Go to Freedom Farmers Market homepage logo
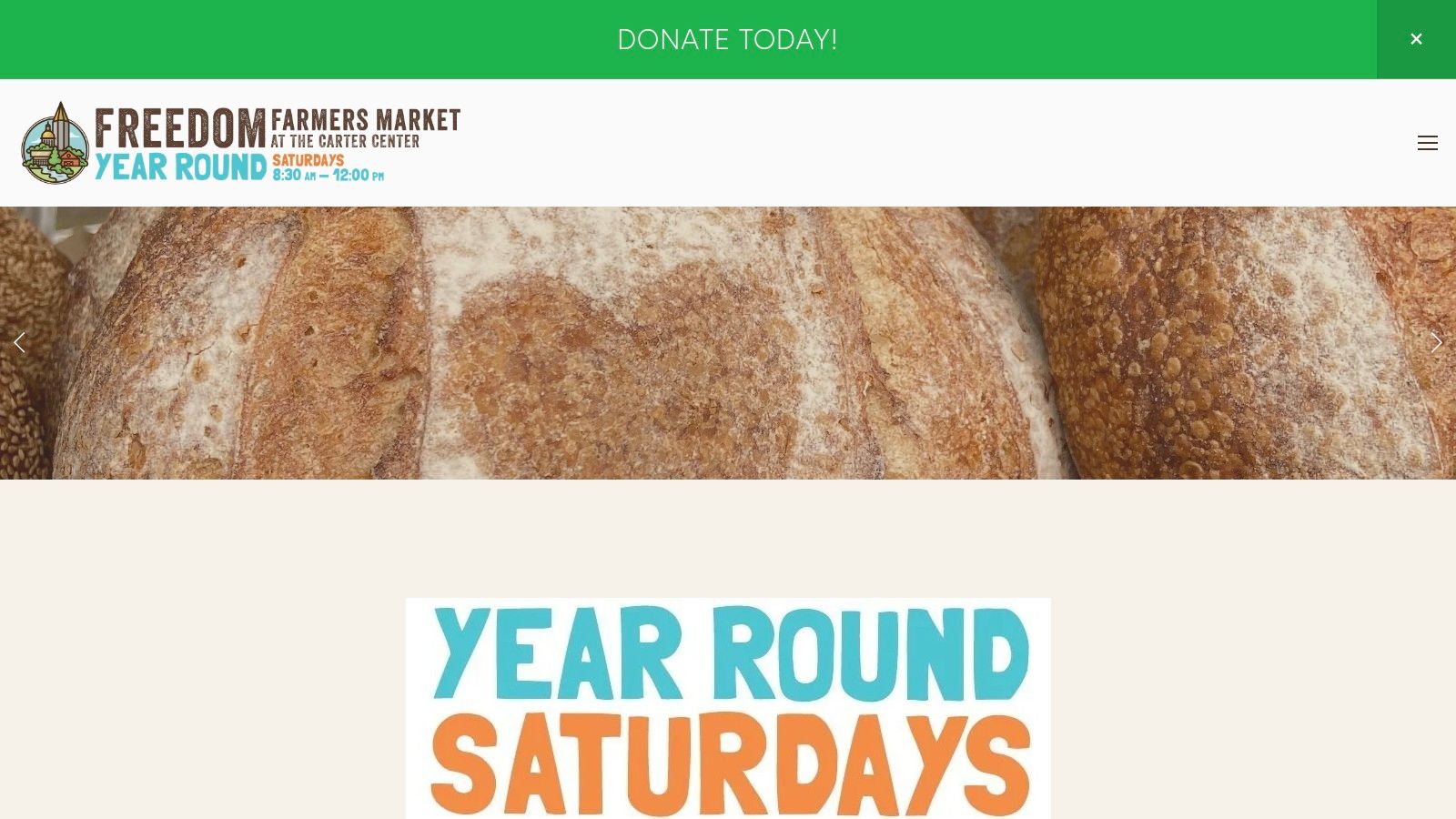The height and width of the screenshot is (819, 1456). click(240, 143)
